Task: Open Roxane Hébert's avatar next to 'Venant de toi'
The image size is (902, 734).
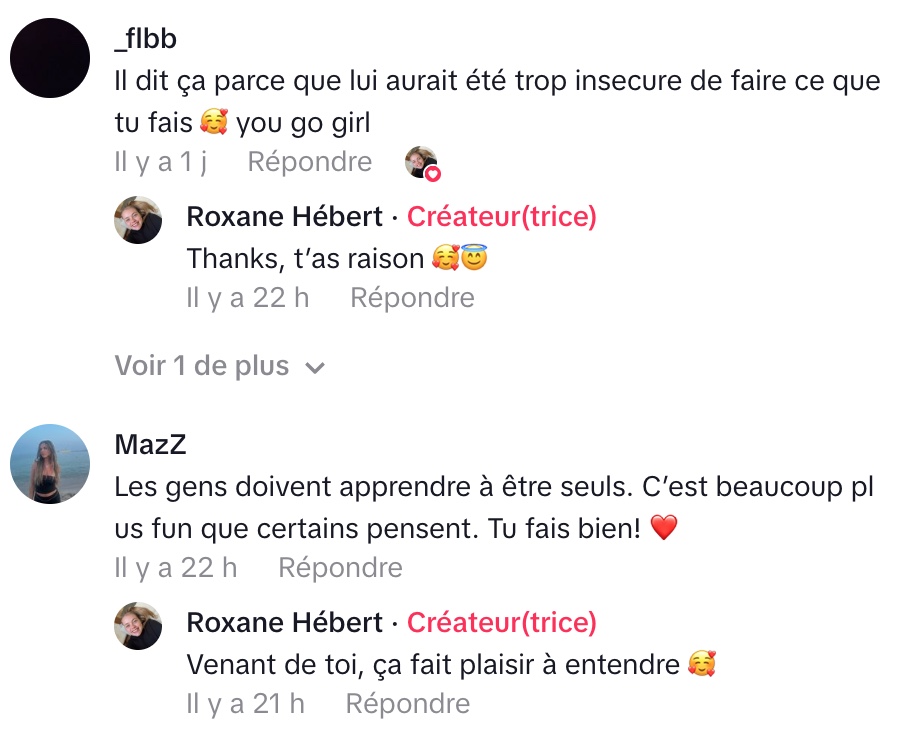Action: pos(138,626)
